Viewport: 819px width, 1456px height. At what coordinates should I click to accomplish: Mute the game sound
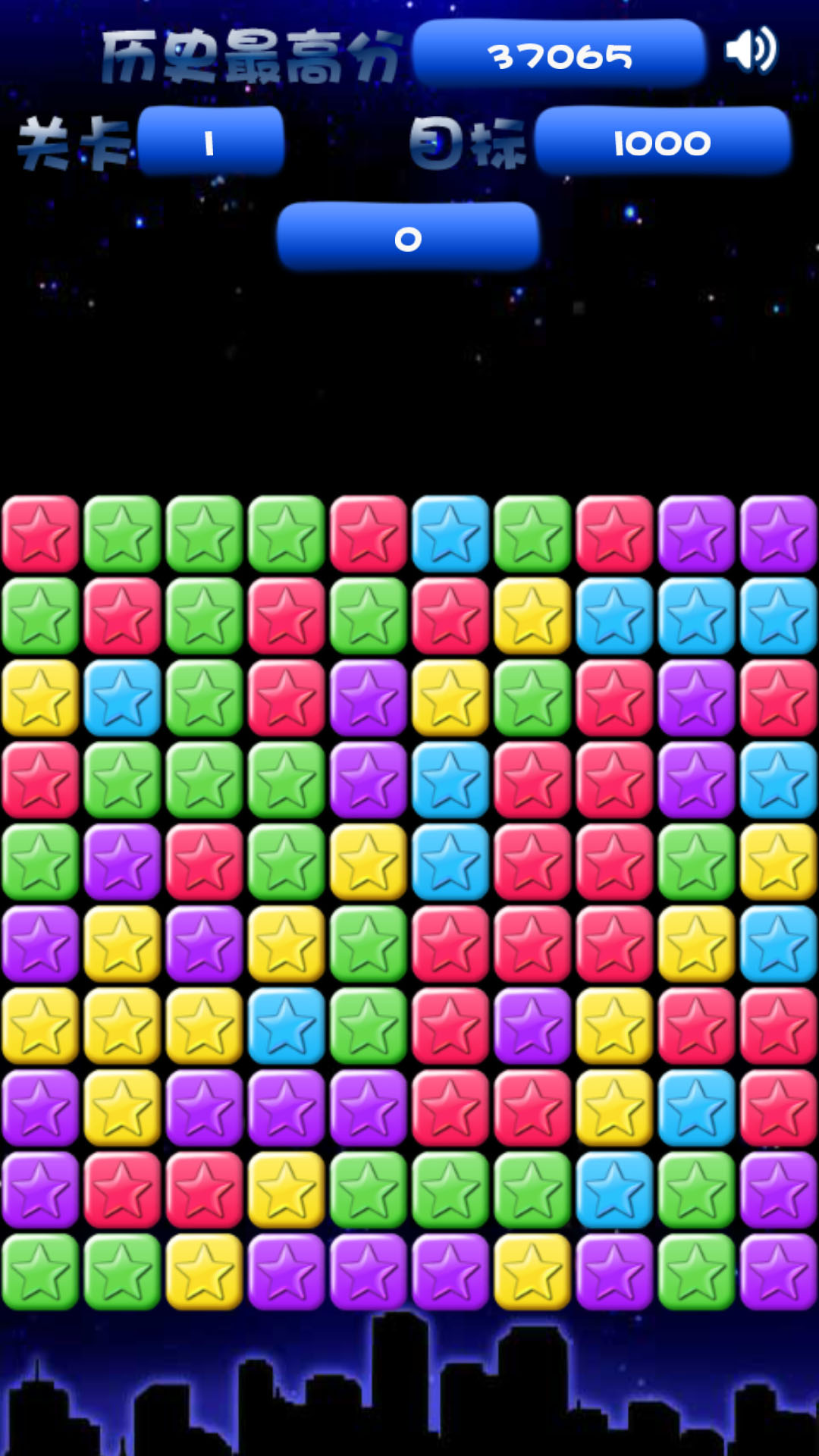coord(750,51)
